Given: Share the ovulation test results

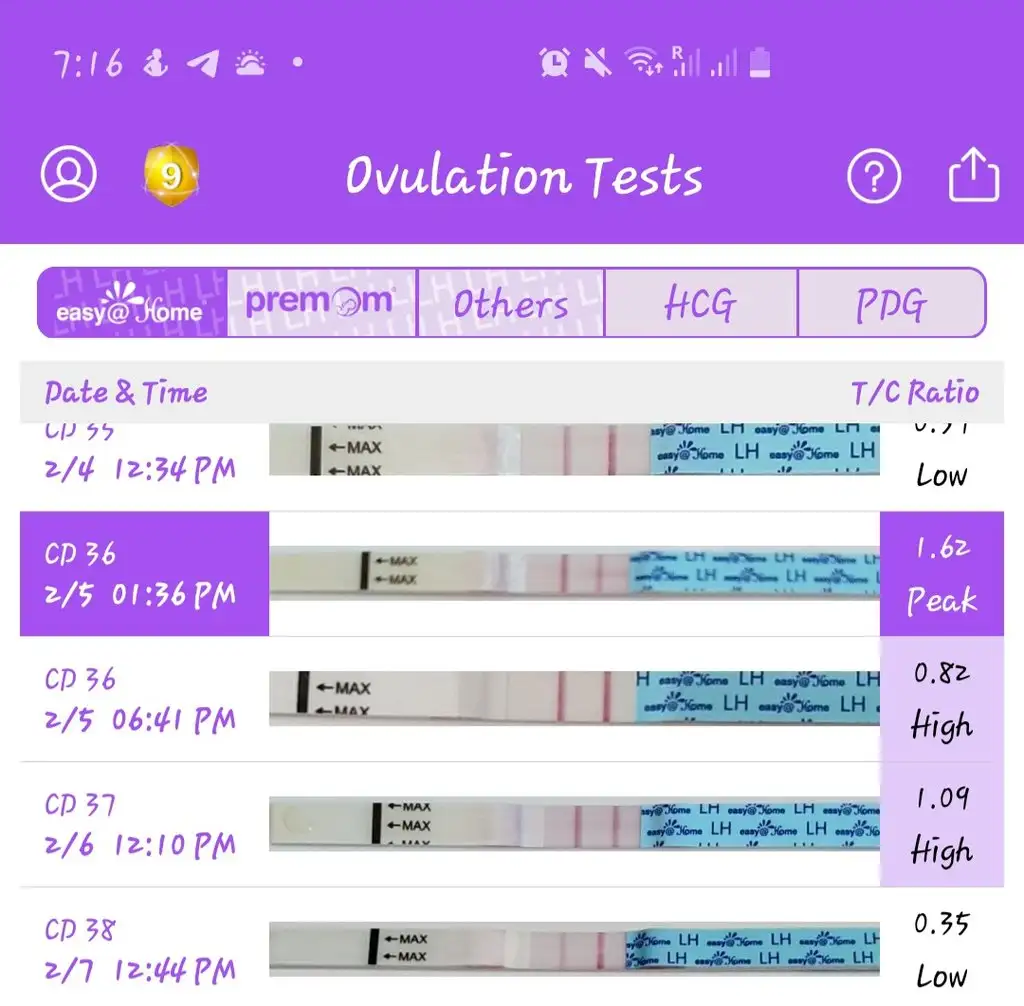Looking at the screenshot, I should [x=973, y=176].
